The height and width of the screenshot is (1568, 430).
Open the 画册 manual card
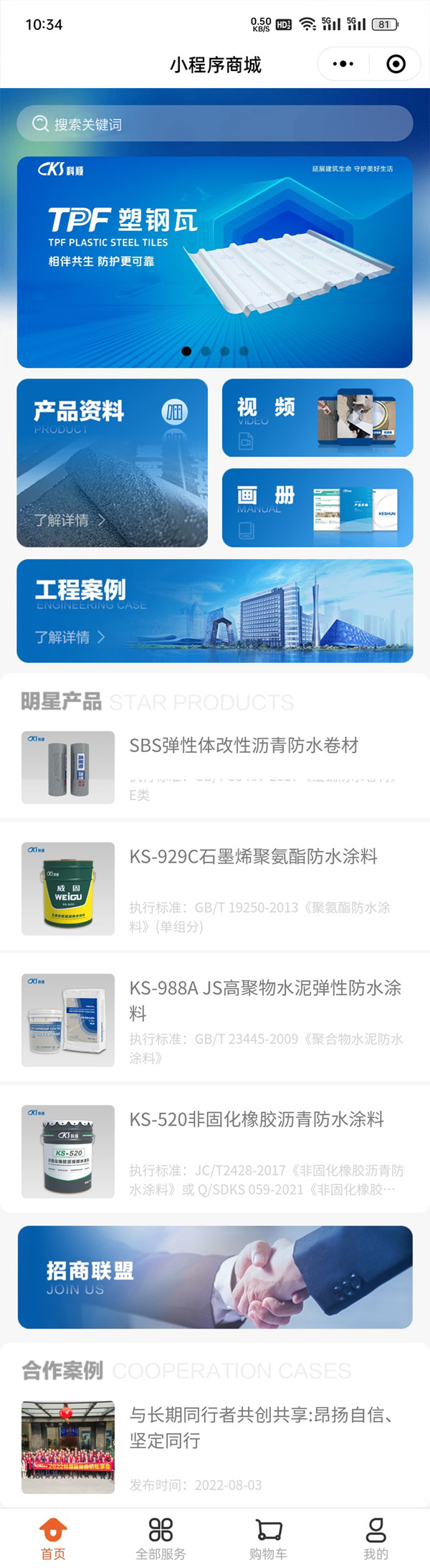pyautogui.click(x=317, y=508)
